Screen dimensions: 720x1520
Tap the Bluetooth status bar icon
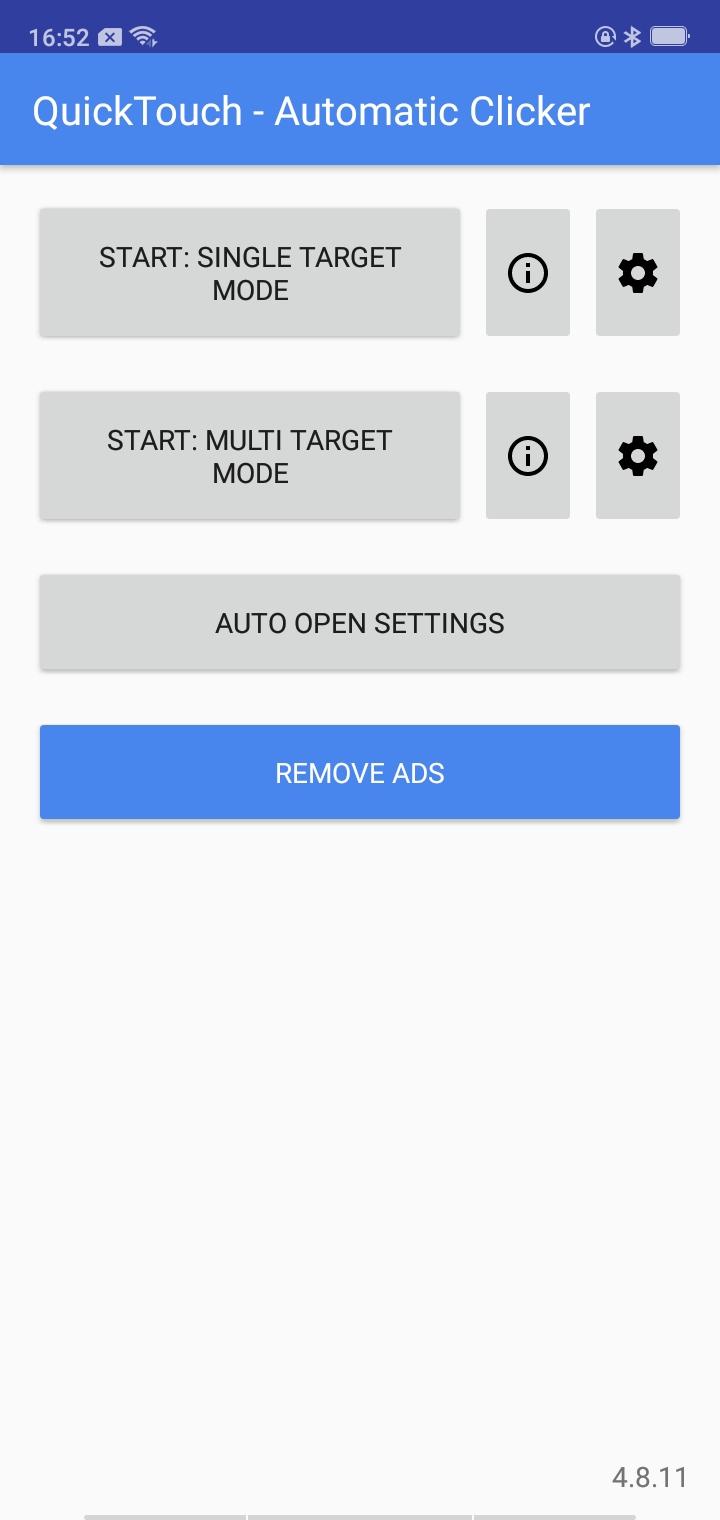point(631,36)
